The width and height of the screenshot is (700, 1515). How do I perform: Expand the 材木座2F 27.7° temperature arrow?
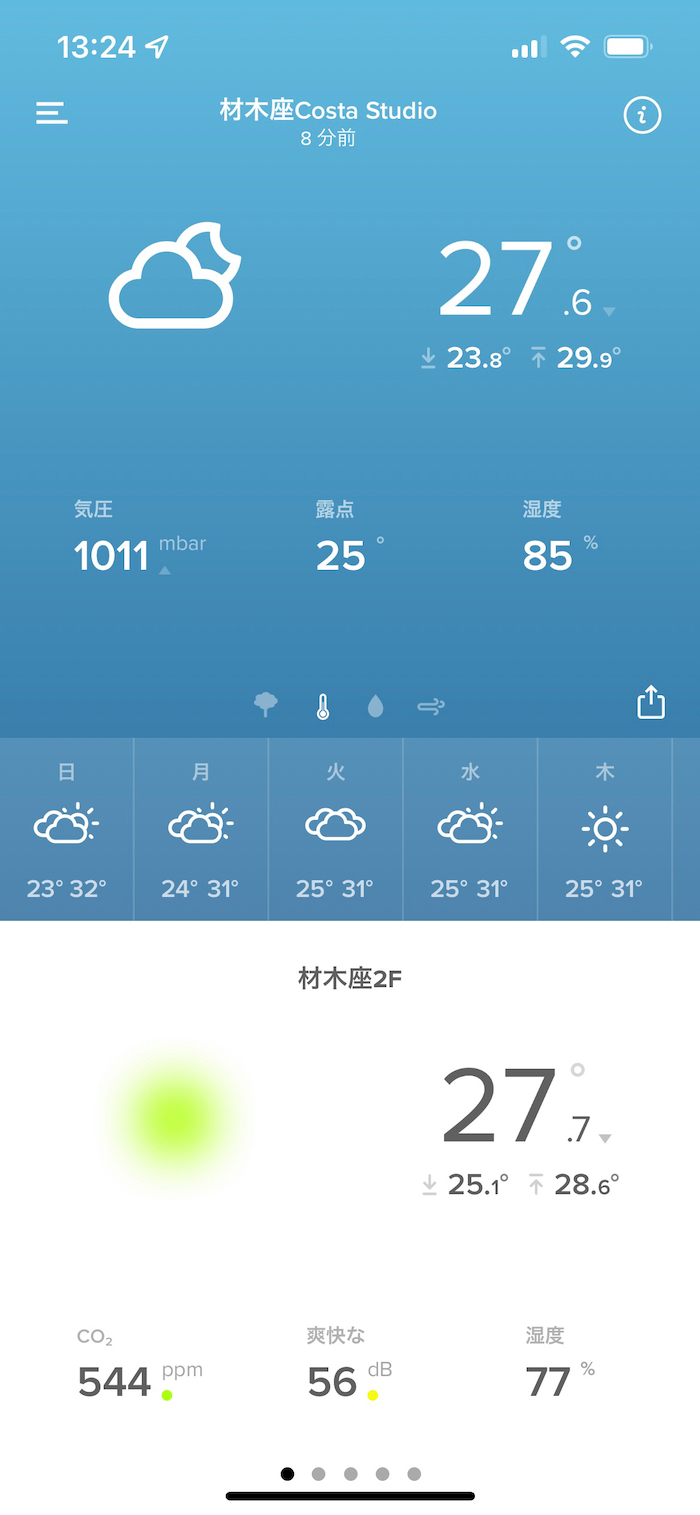[x=604, y=1138]
